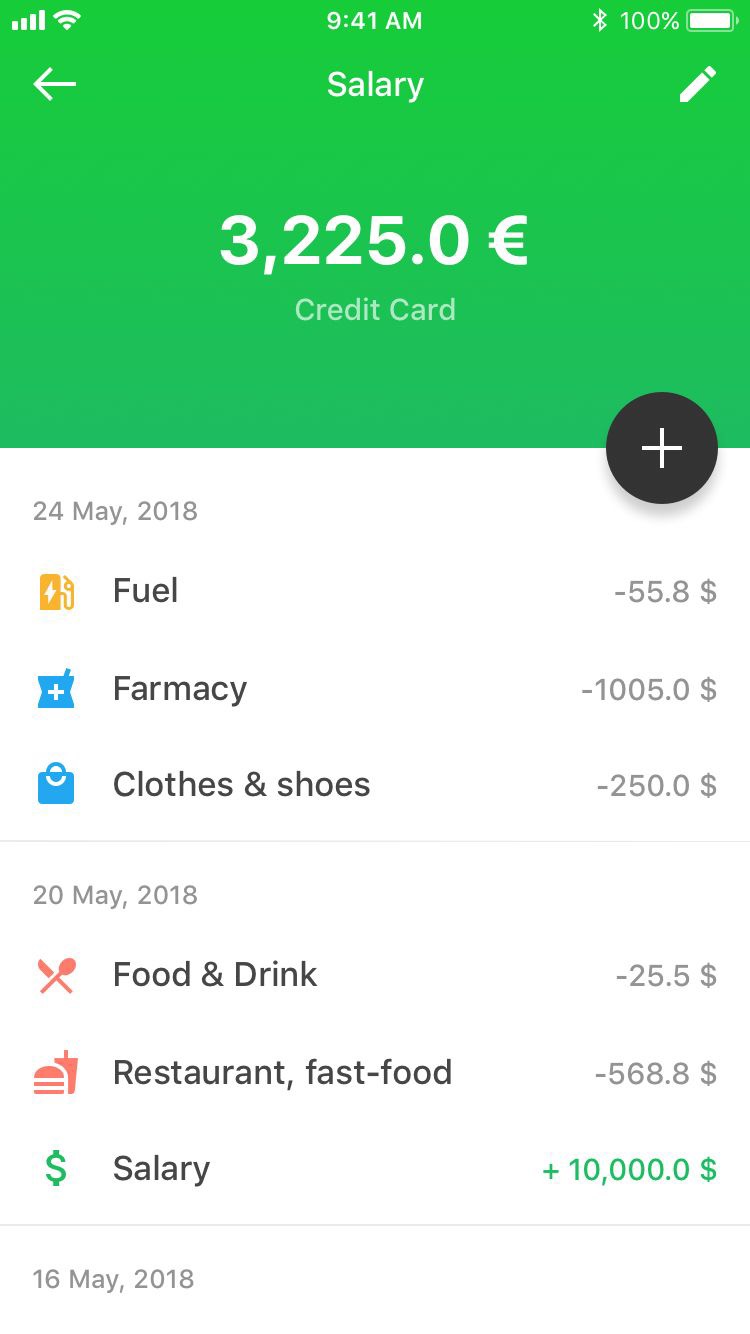Open the Farmacy transaction
The height and width of the screenshot is (1334, 750).
pyautogui.click(x=375, y=689)
